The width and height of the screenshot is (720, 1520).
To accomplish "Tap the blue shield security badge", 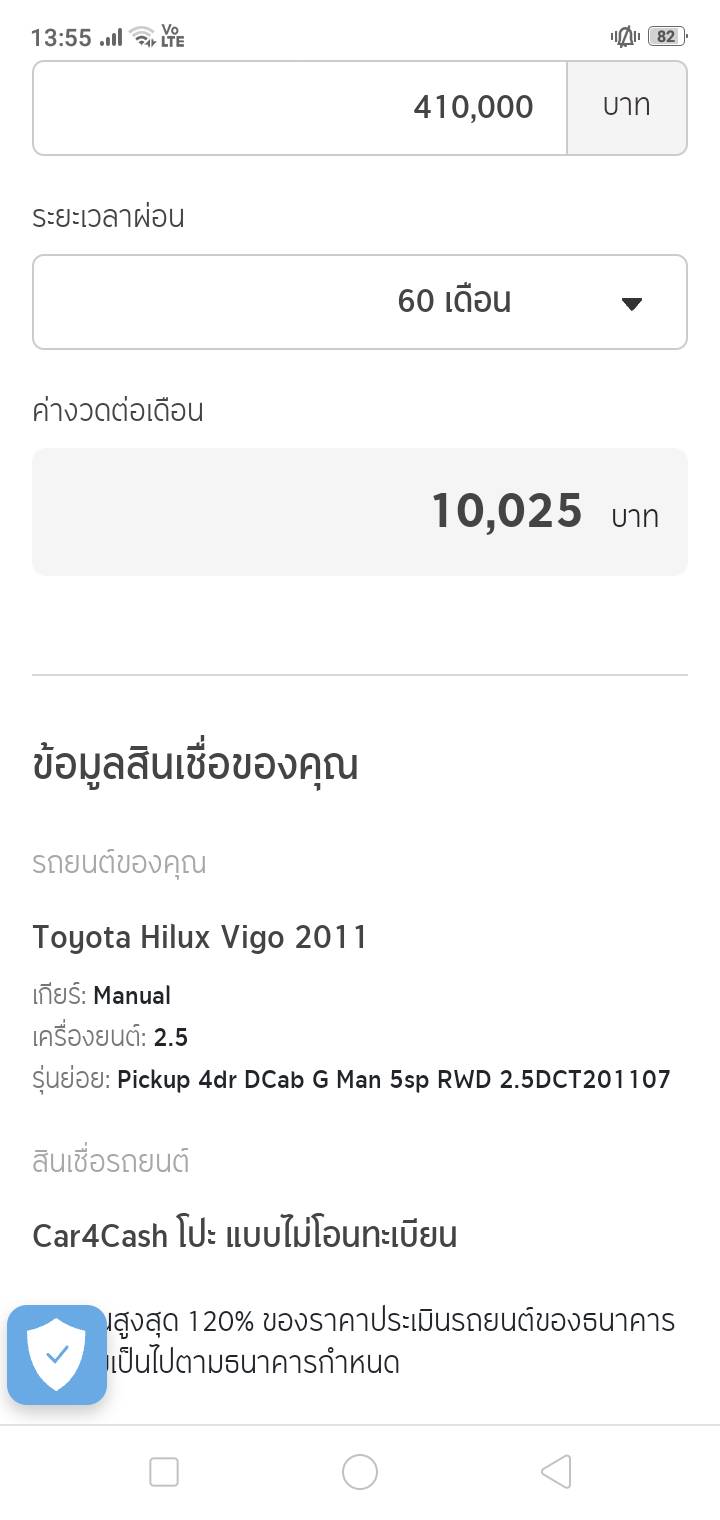I will point(57,1355).
